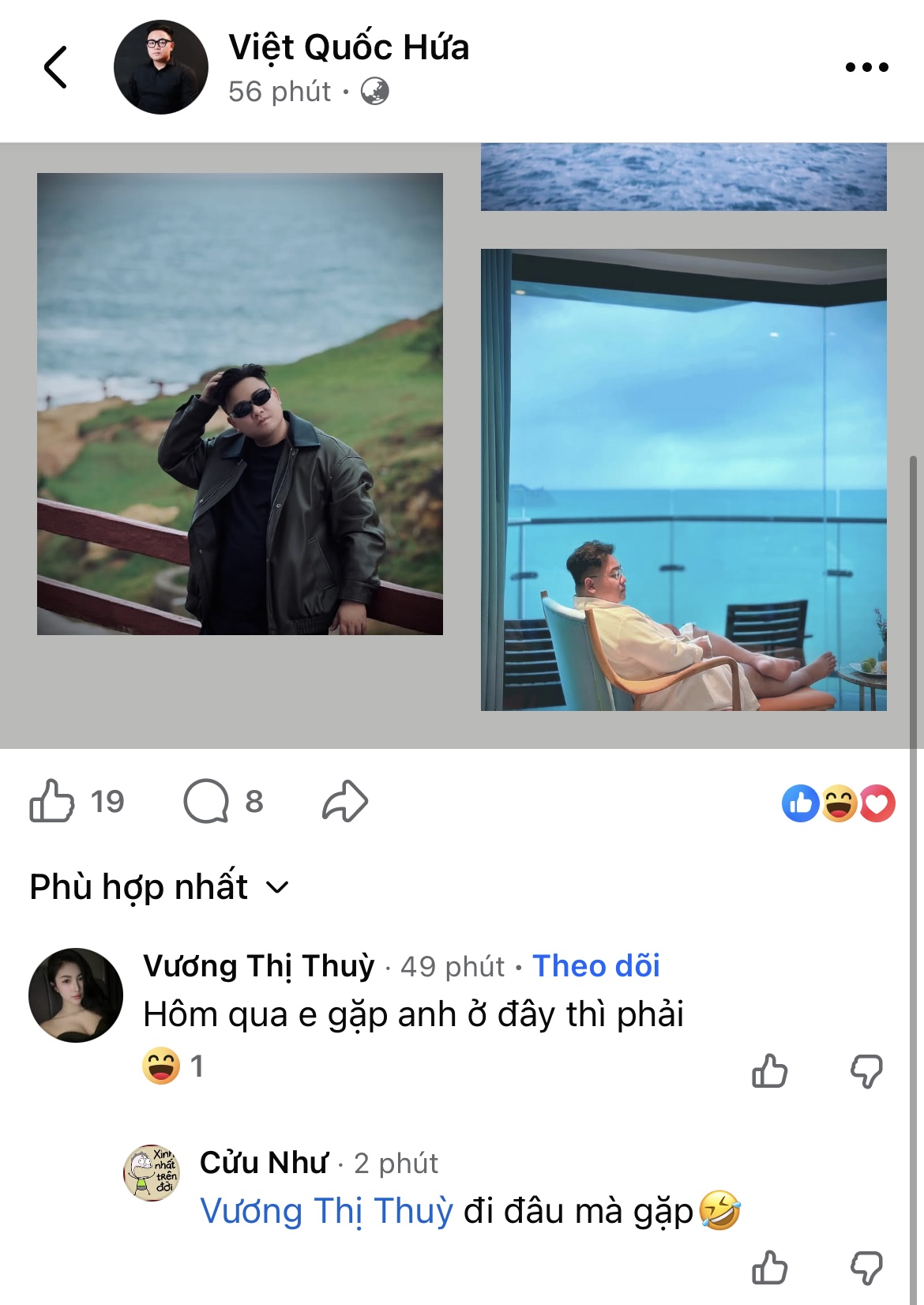Like the post with thumbs up icon
This screenshot has width=924, height=1305.
[x=52, y=801]
